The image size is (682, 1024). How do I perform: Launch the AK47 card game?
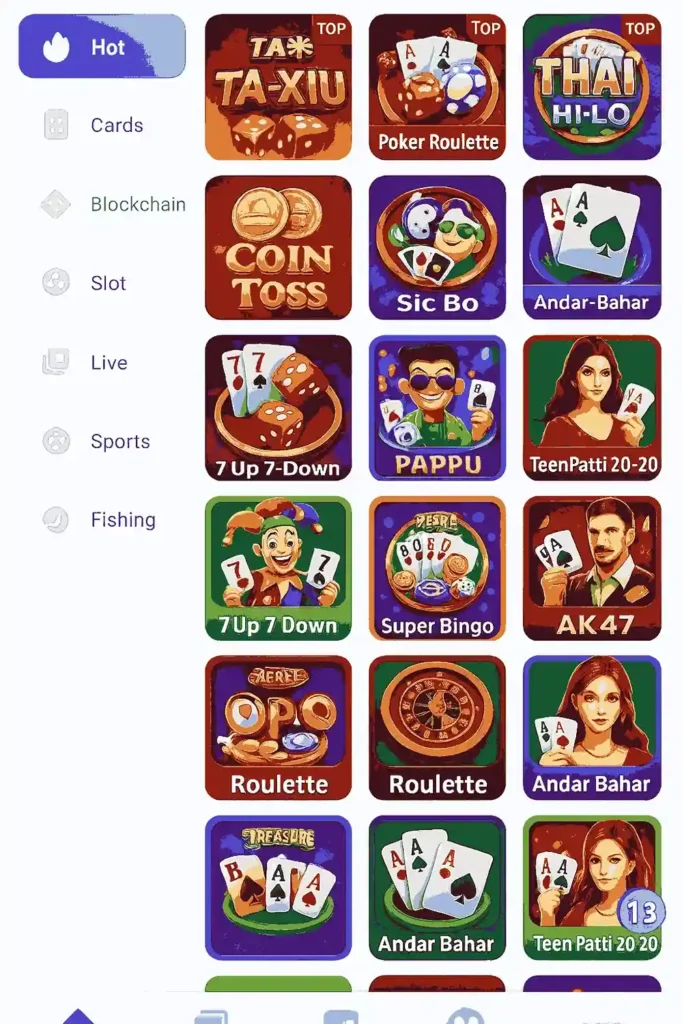591,567
